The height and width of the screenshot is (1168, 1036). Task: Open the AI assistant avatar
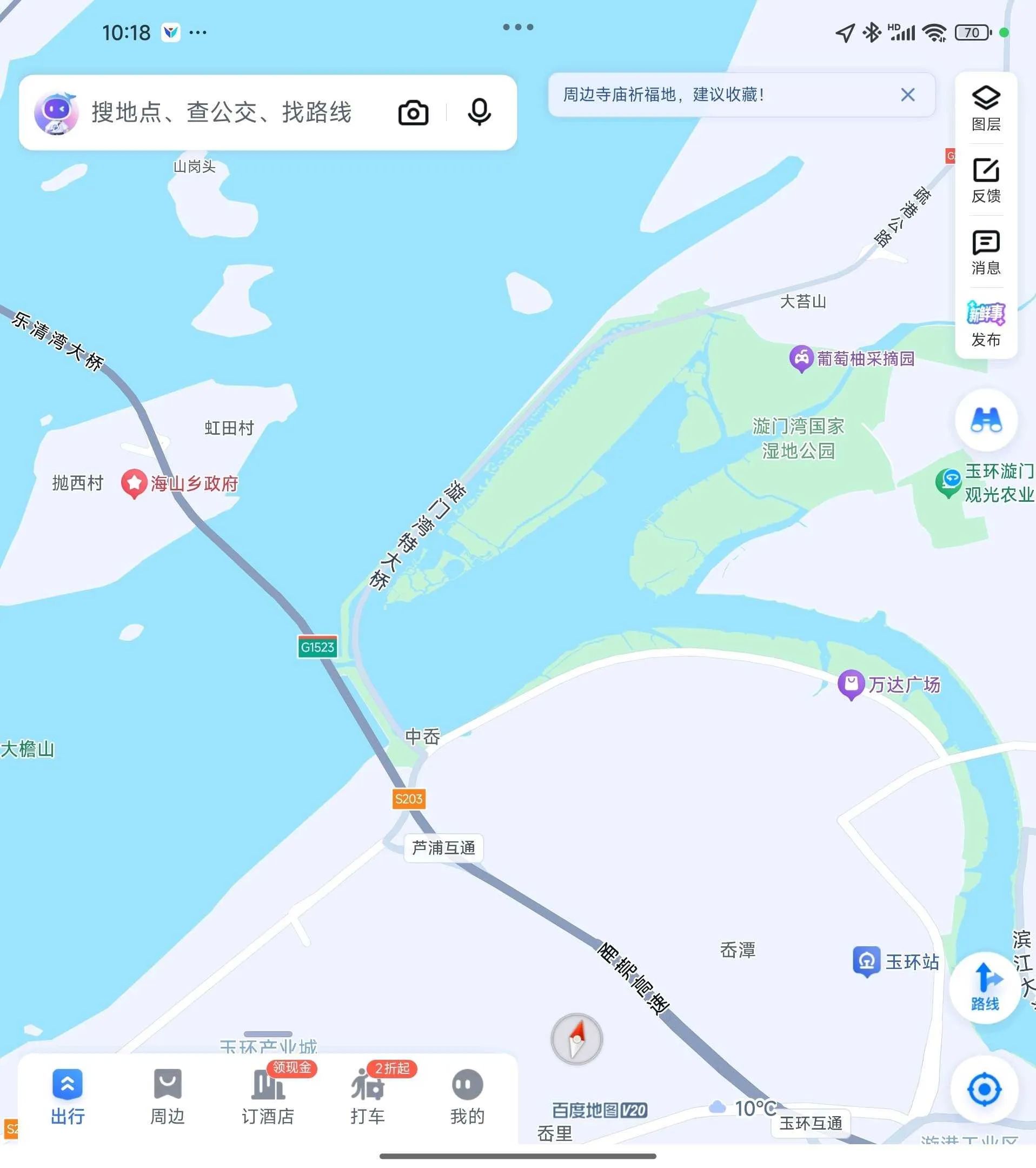(x=56, y=112)
